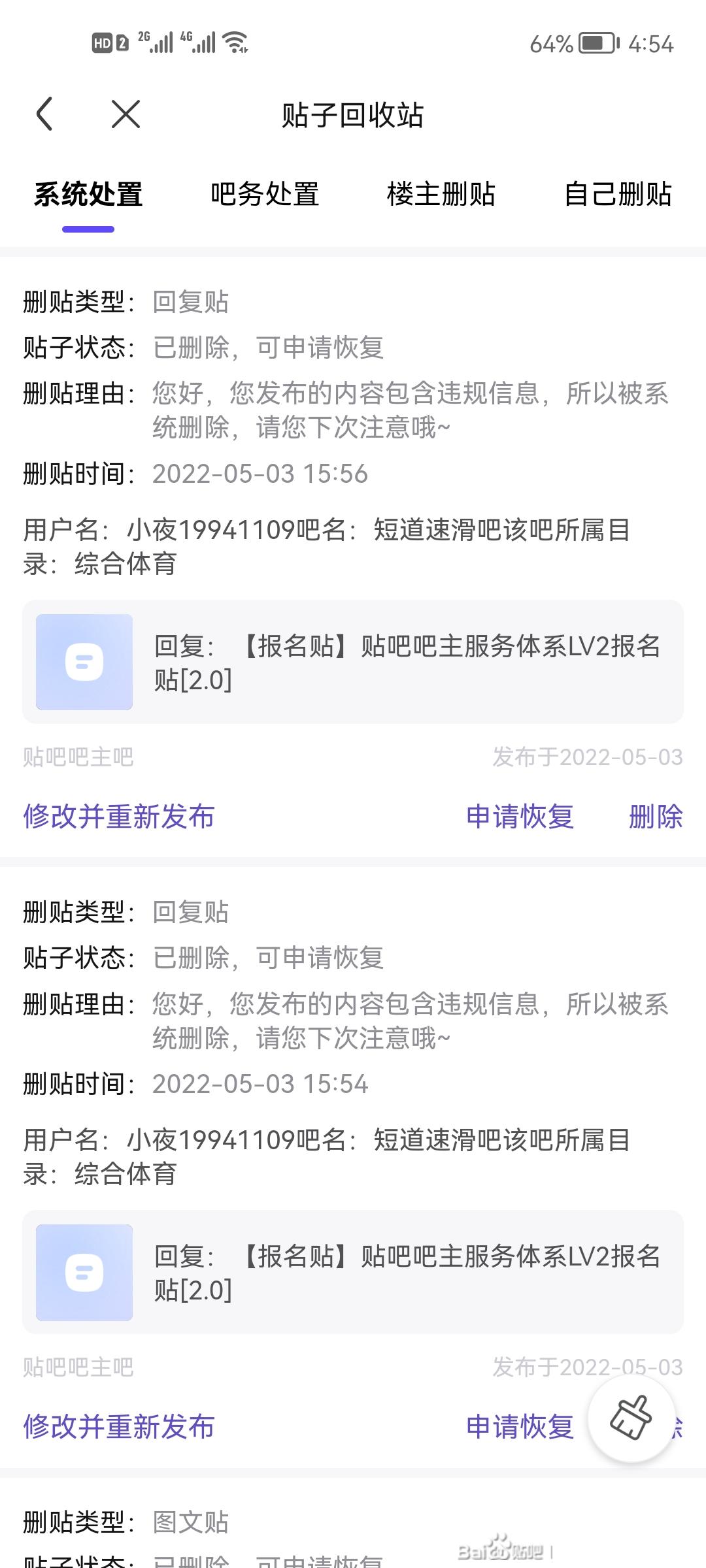This screenshot has width=706, height=1568.
Task: Close the 贴子回收站 page
Action: pos(126,114)
